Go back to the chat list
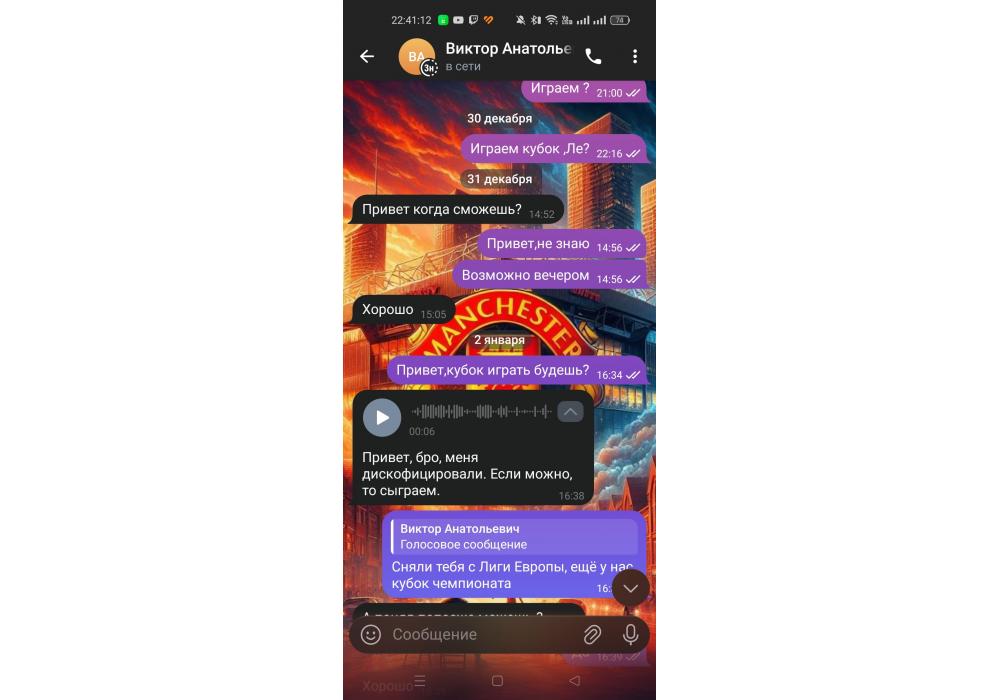Screen dimensions: 1000x700 (367, 56)
